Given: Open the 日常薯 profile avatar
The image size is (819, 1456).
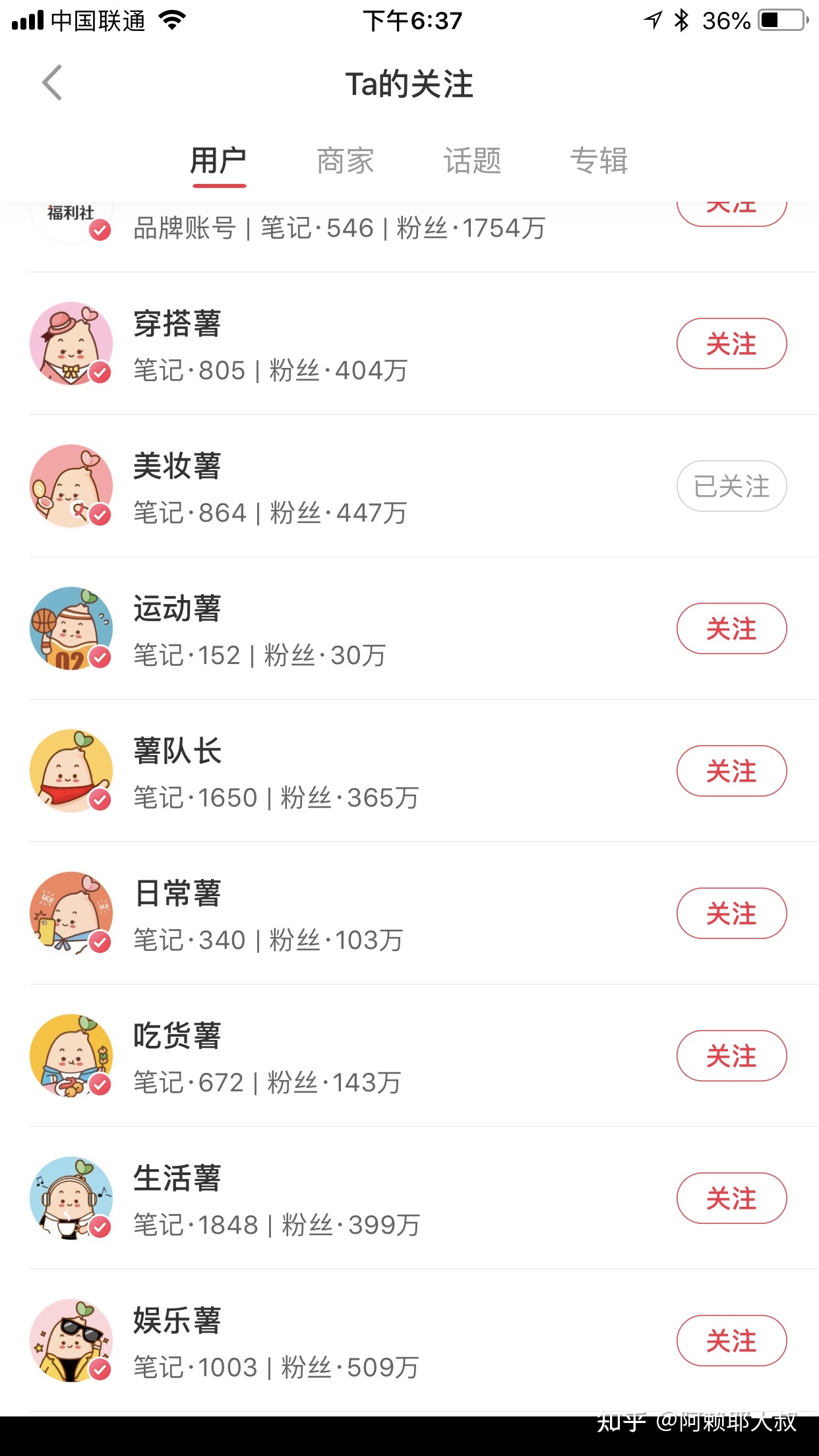Looking at the screenshot, I should coord(71,913).
